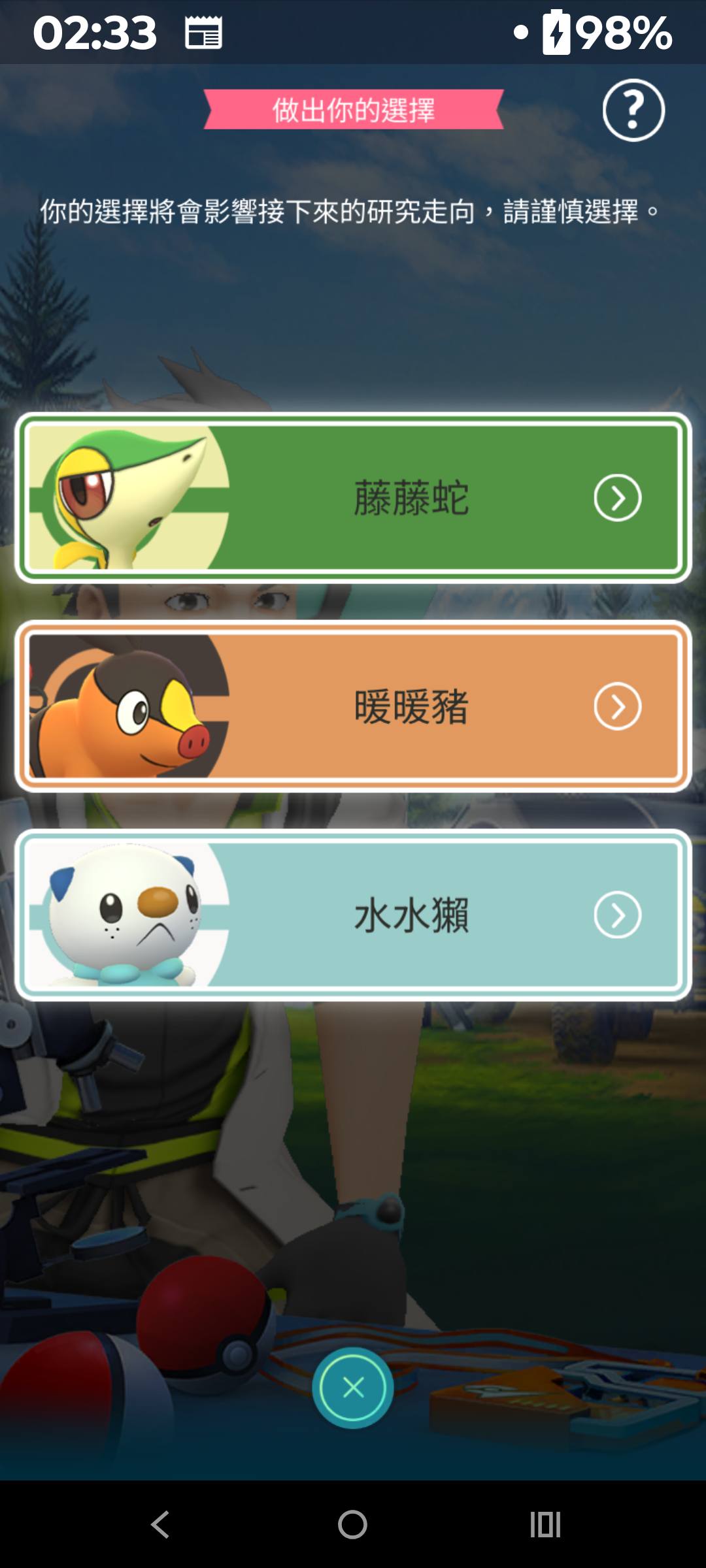Open the help question mark icon
This screenshot has height=1568, width=706.
[633, 110]
